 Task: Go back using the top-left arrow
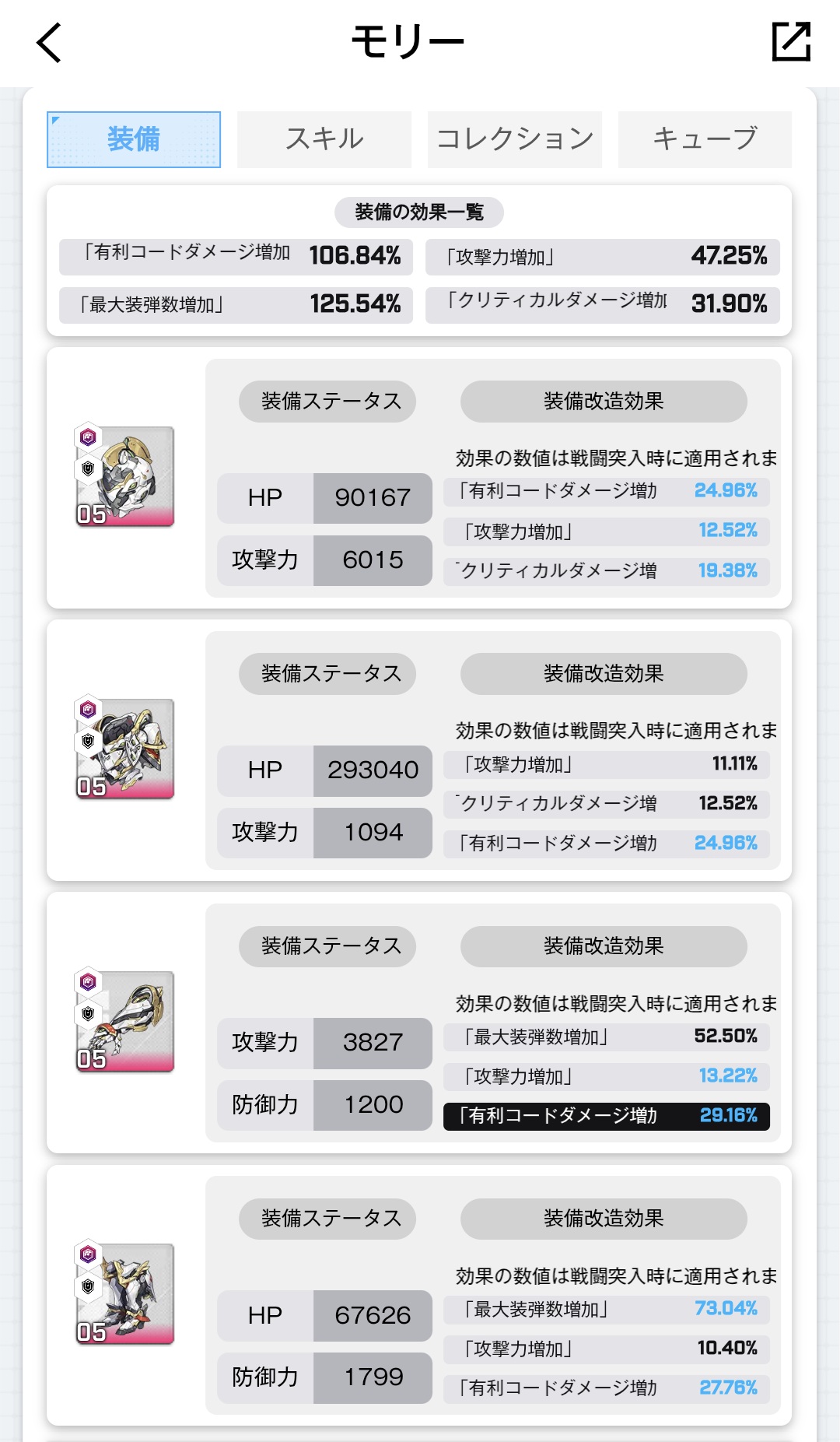point(49,43)
